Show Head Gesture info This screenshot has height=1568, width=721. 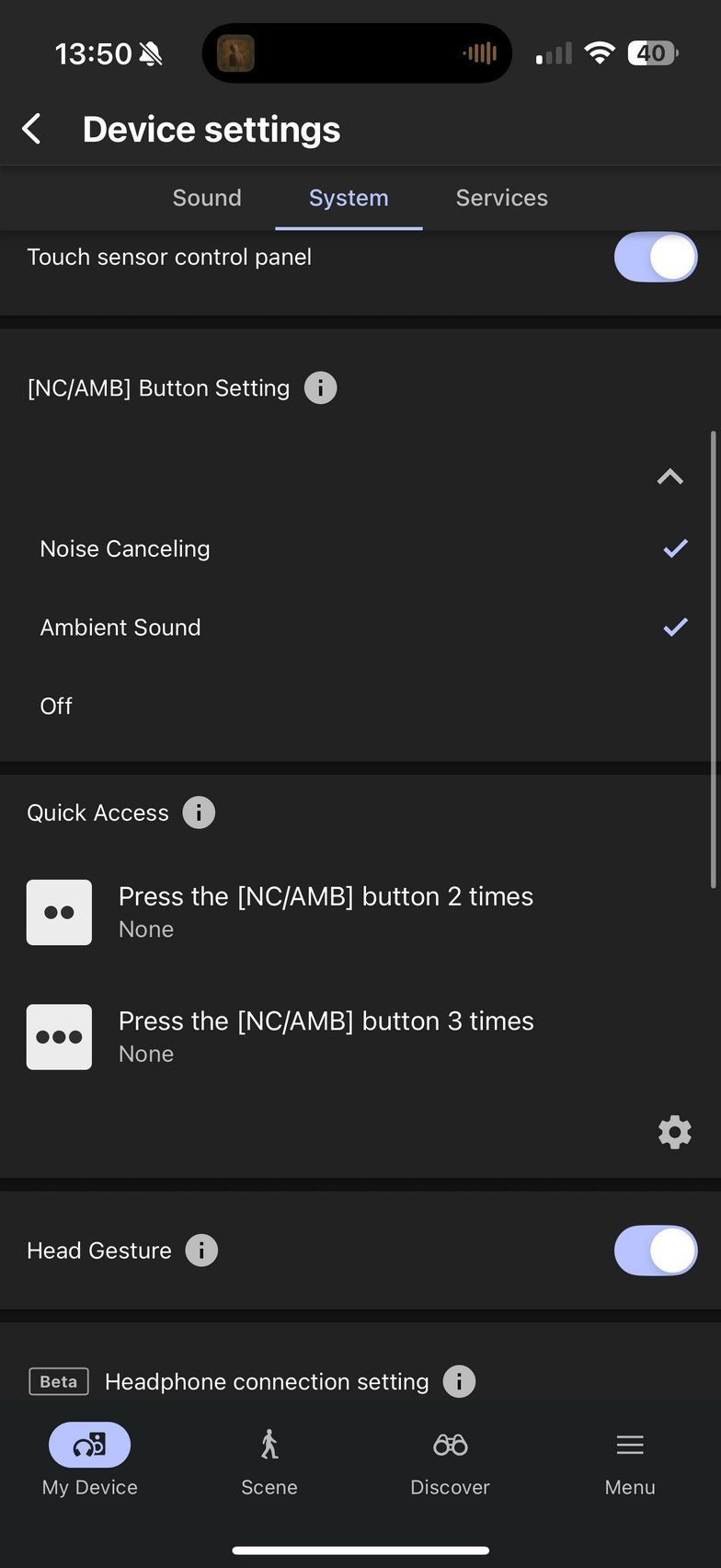201,1251
